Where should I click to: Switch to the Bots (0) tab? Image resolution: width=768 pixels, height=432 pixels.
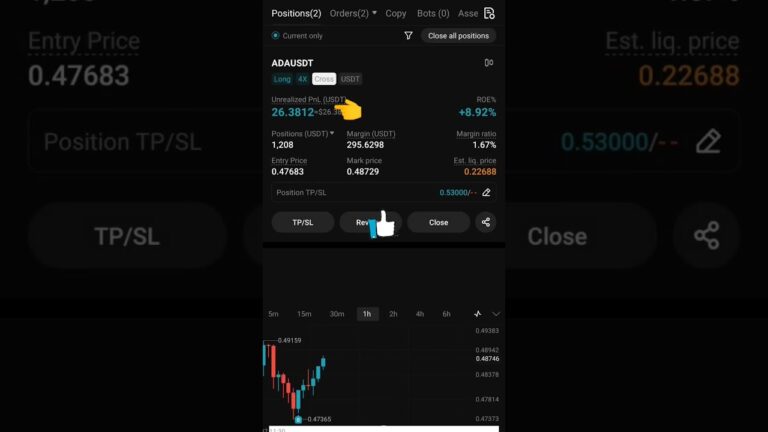click(x=433, y=13)
